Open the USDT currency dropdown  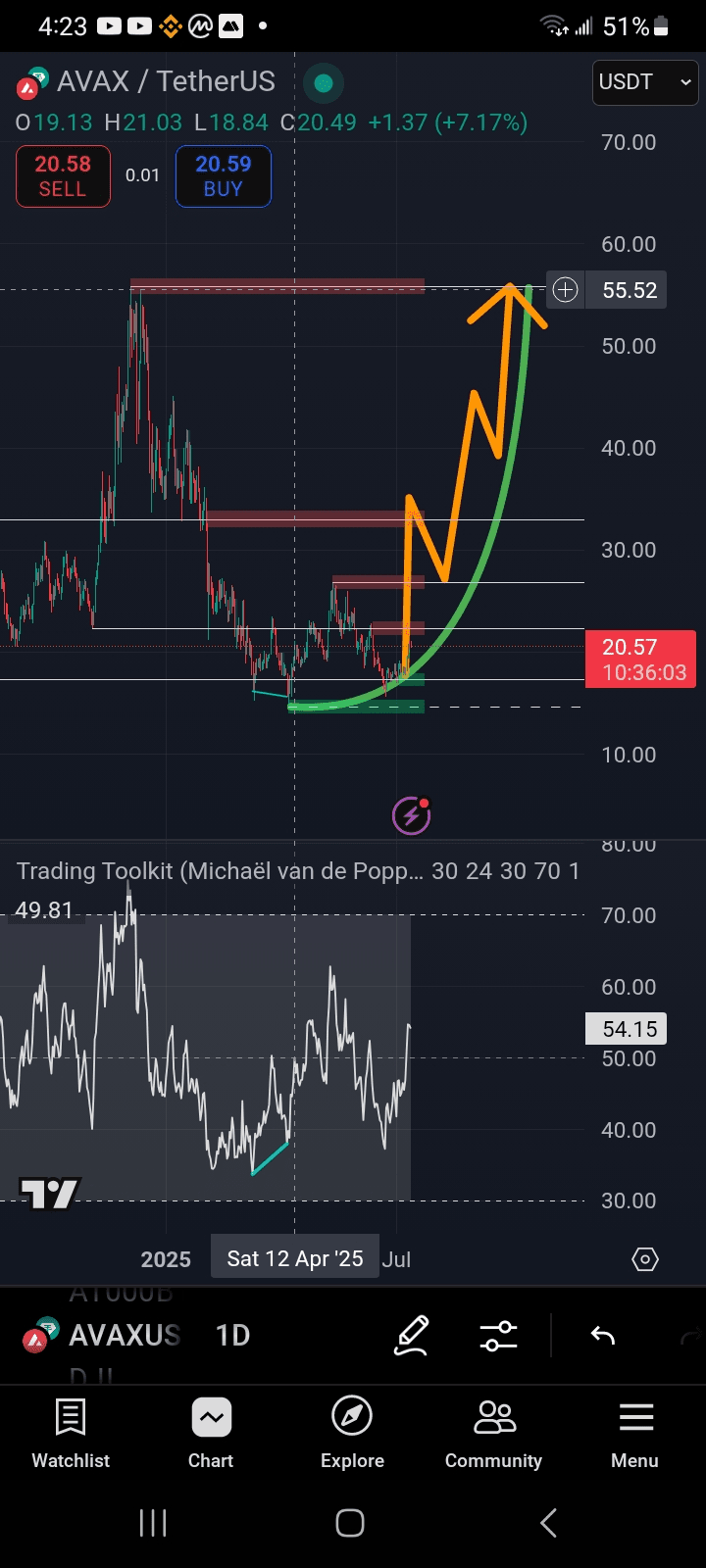(645, 82)
